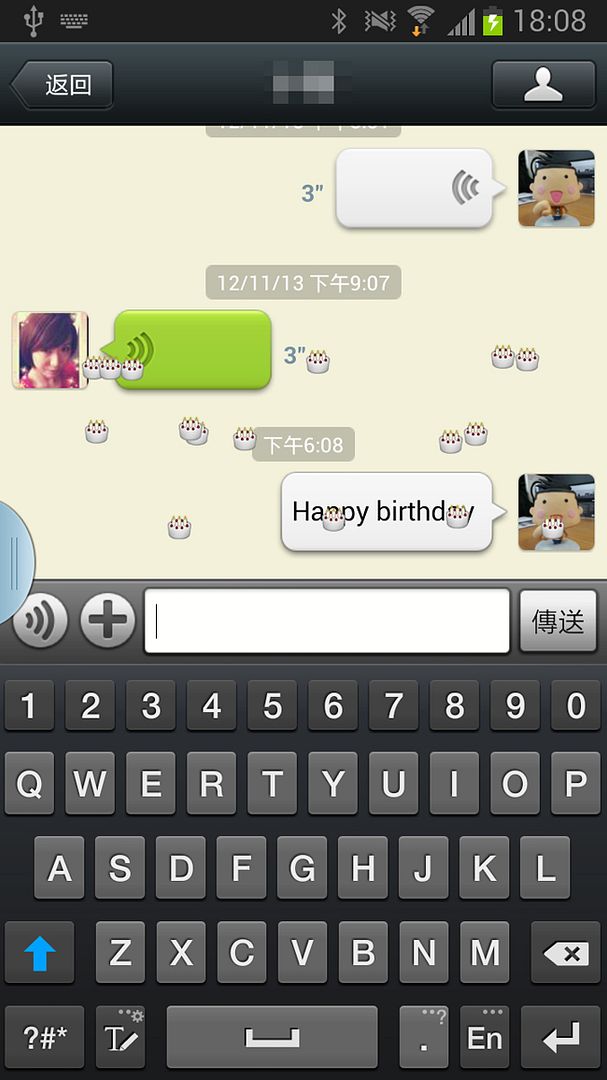This screenshot has height=1080, width=607.
Task: Focus the message text field
Action: [x=327, y=621]
